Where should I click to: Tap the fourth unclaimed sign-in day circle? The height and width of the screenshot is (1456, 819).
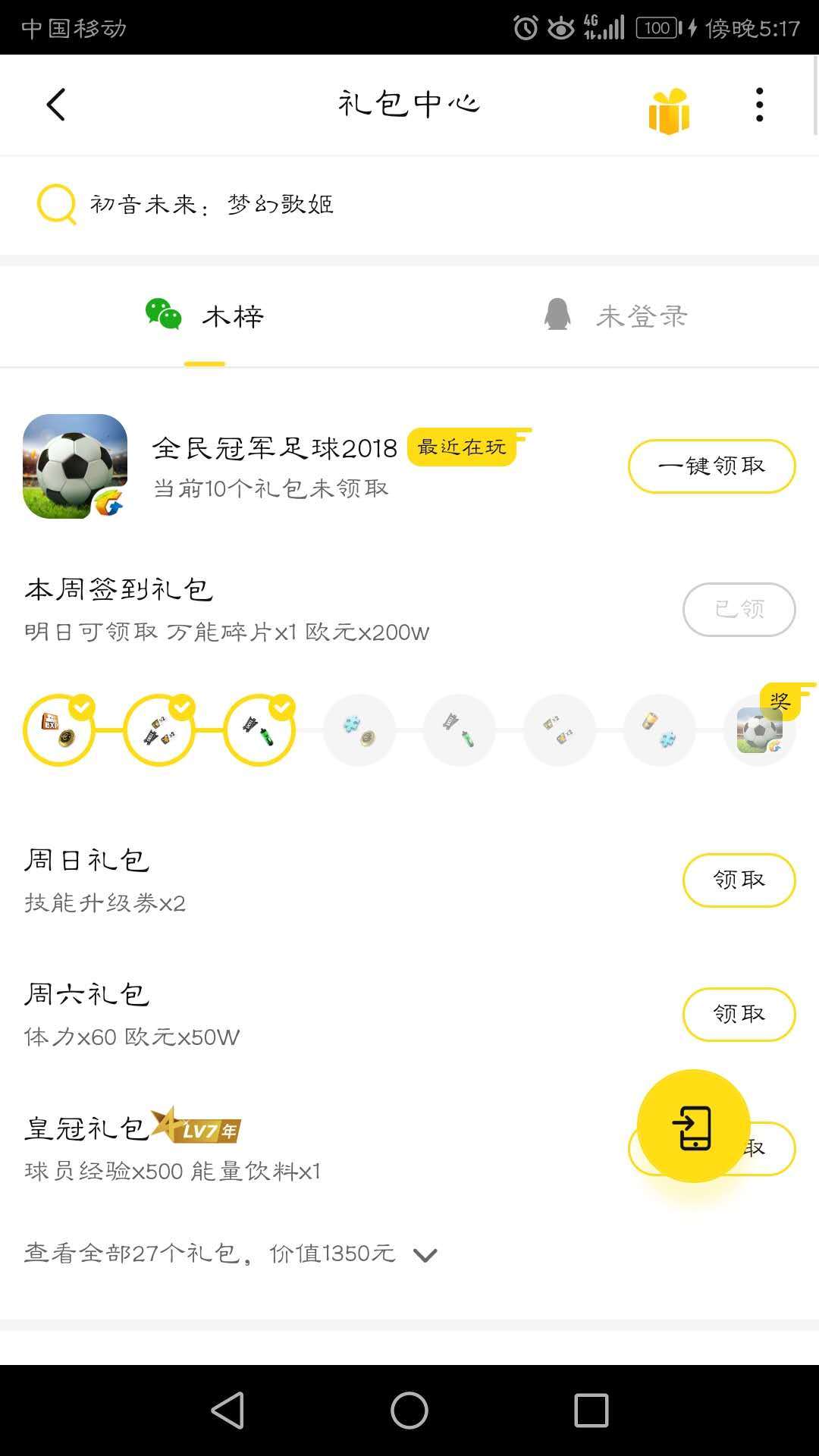[359, 730]
